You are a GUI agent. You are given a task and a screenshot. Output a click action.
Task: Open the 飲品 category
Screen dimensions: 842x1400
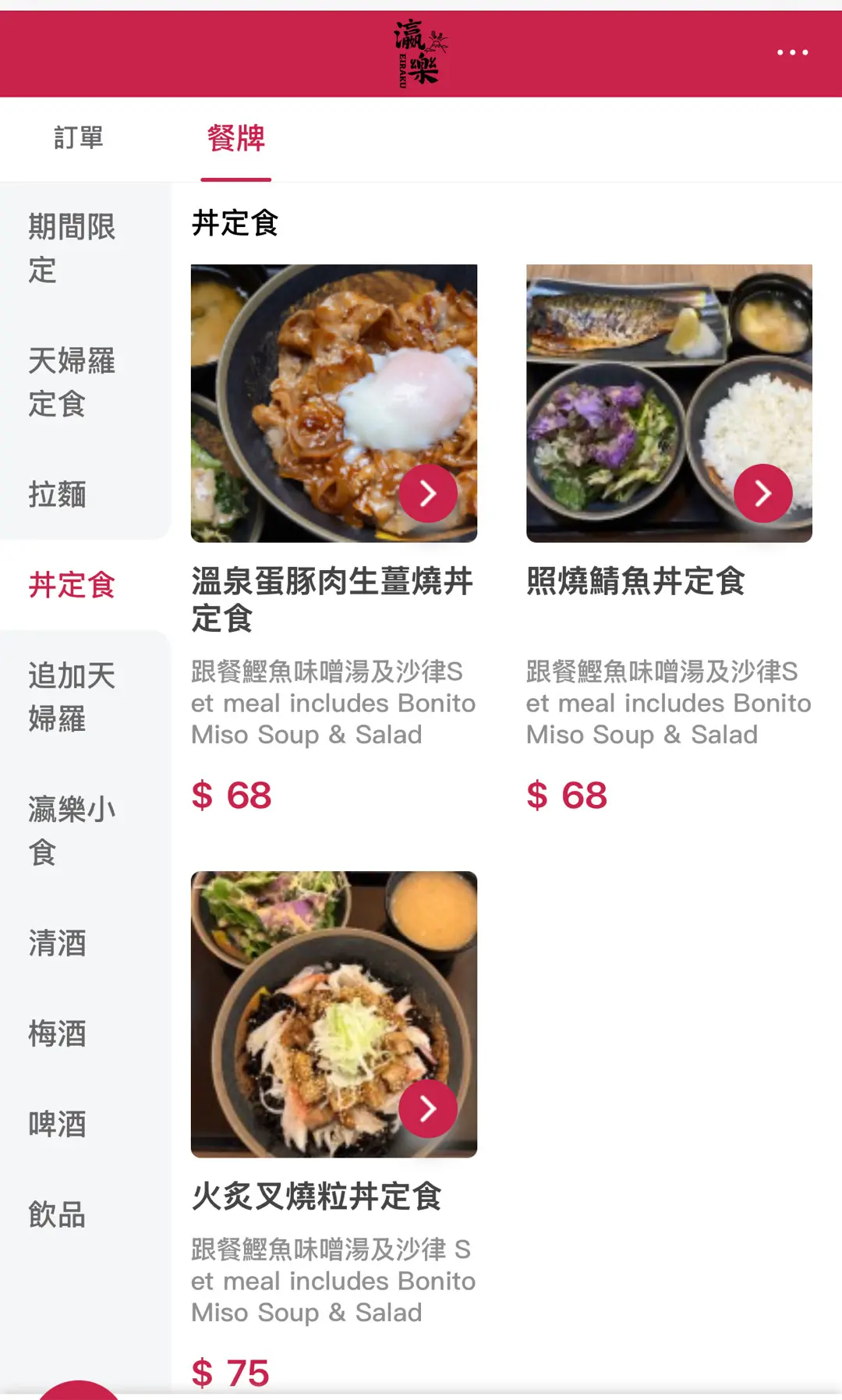pyautogui.click(x=58, y=1214)
